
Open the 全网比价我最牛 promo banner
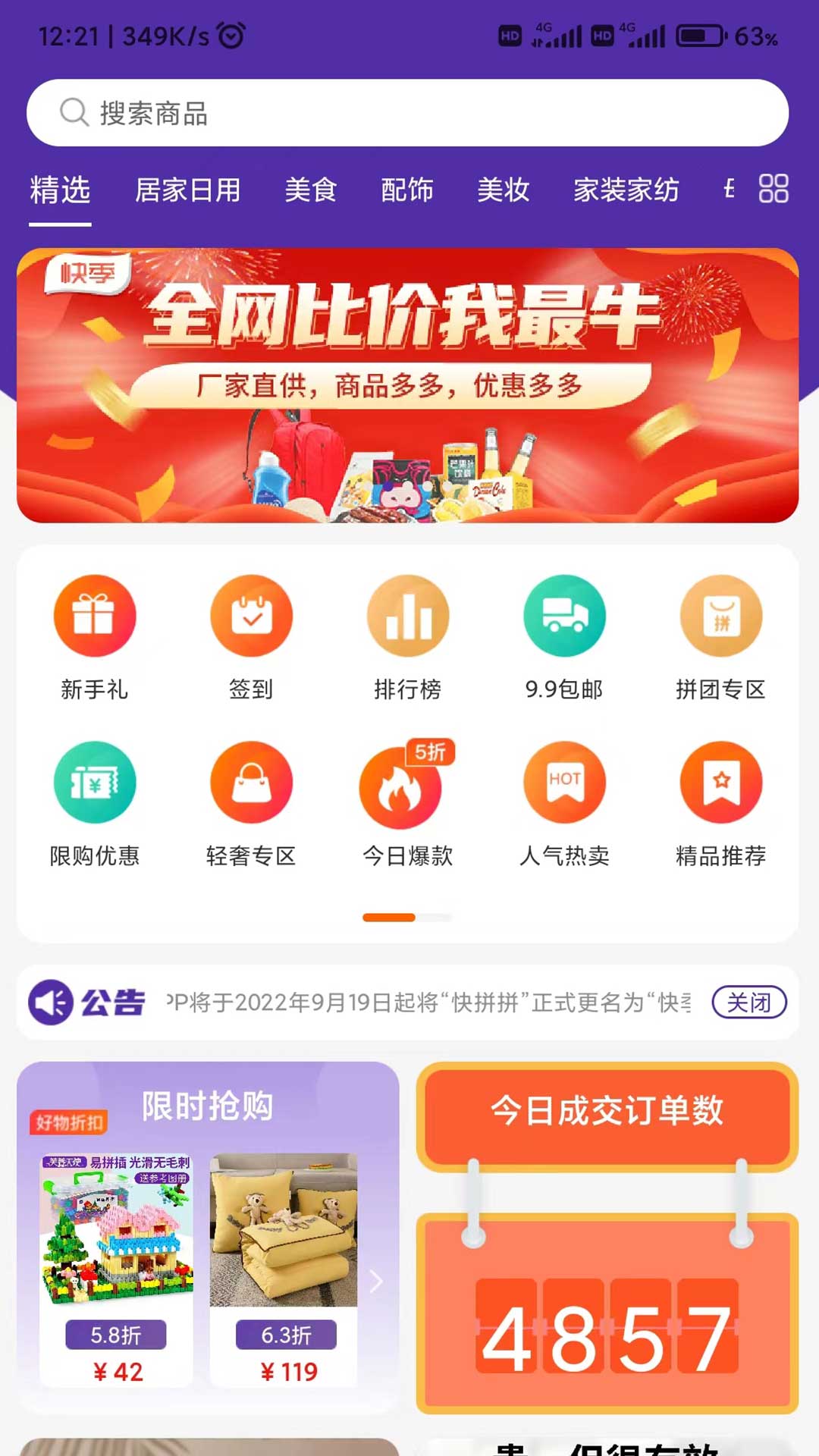tap(407, 385)
